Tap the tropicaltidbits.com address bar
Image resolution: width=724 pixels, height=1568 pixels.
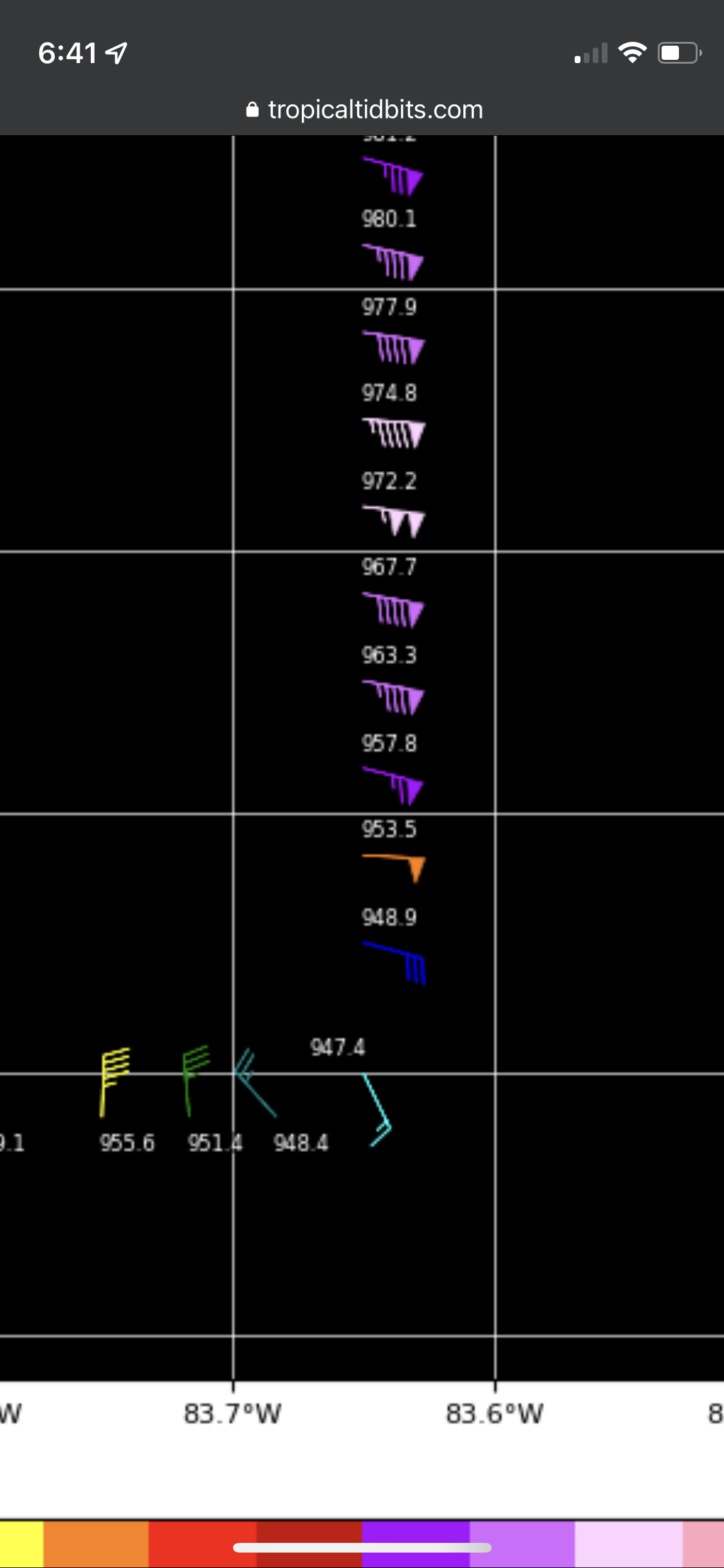tap(364, 109)
